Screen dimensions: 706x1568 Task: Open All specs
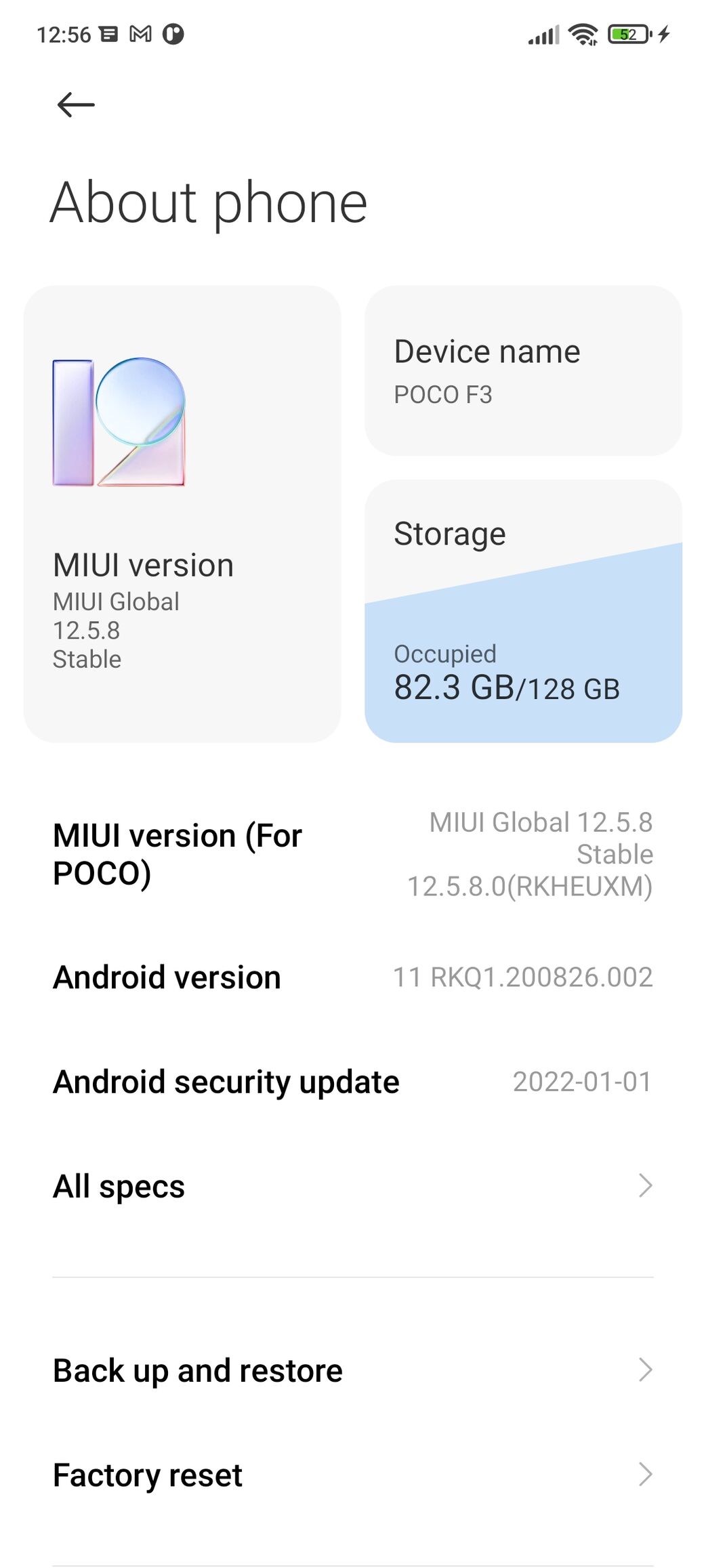[352, 1186]
